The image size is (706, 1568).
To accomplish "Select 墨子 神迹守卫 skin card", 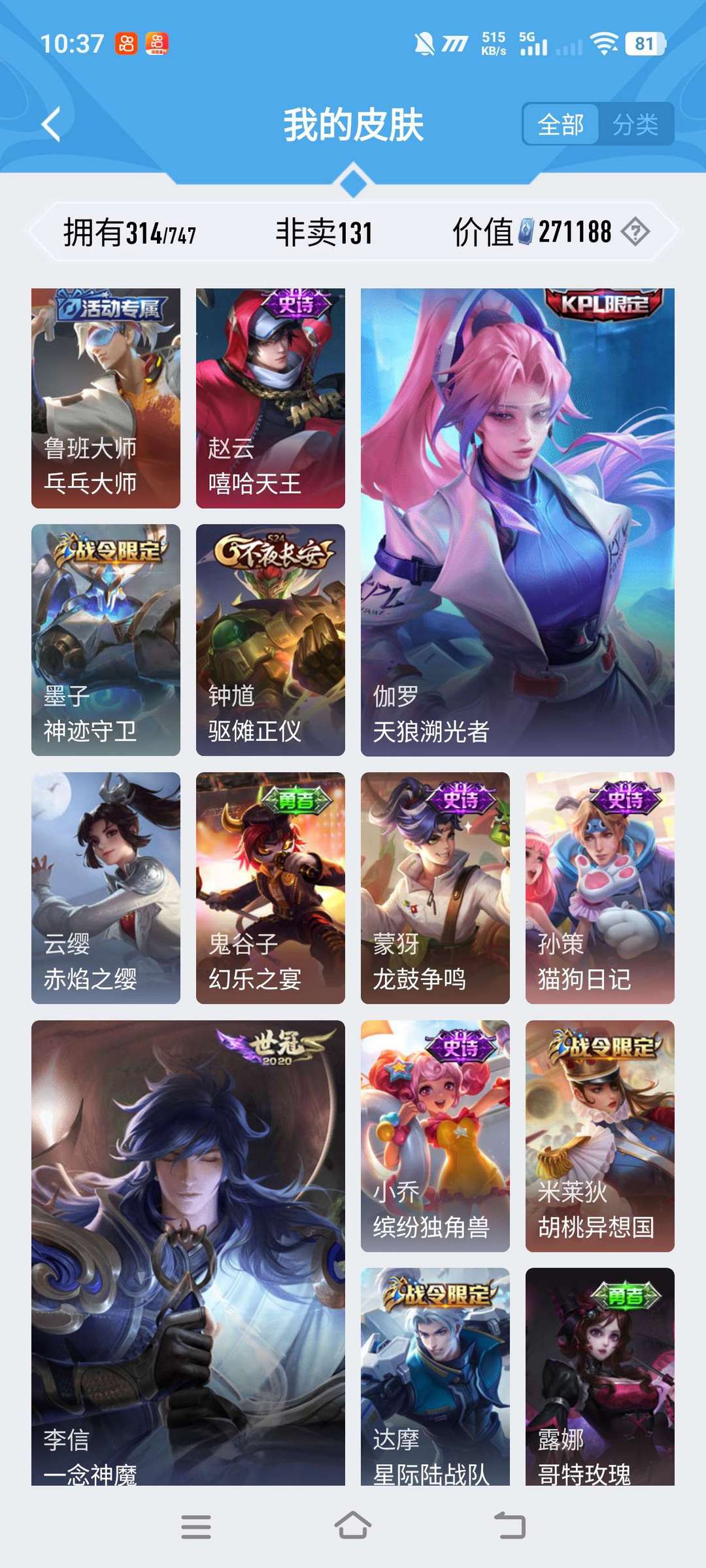I will (x=106, y=640).
